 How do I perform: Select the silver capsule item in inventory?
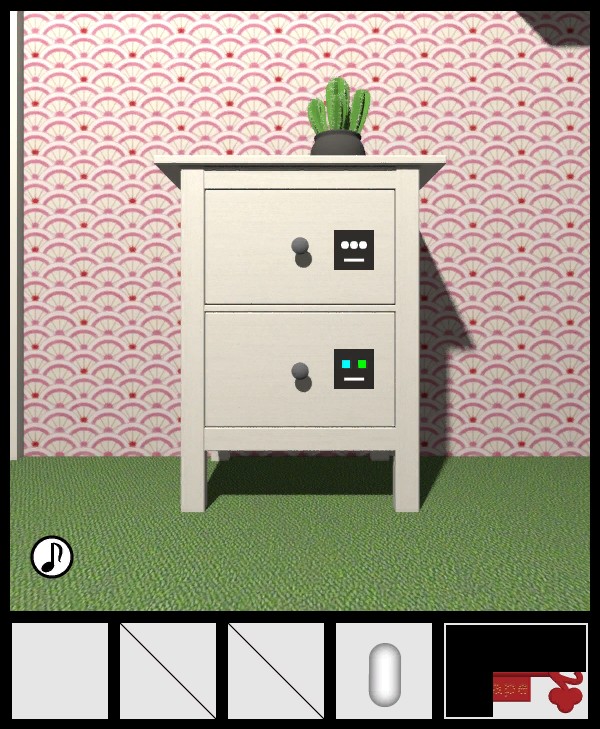[x=384, y=672]
